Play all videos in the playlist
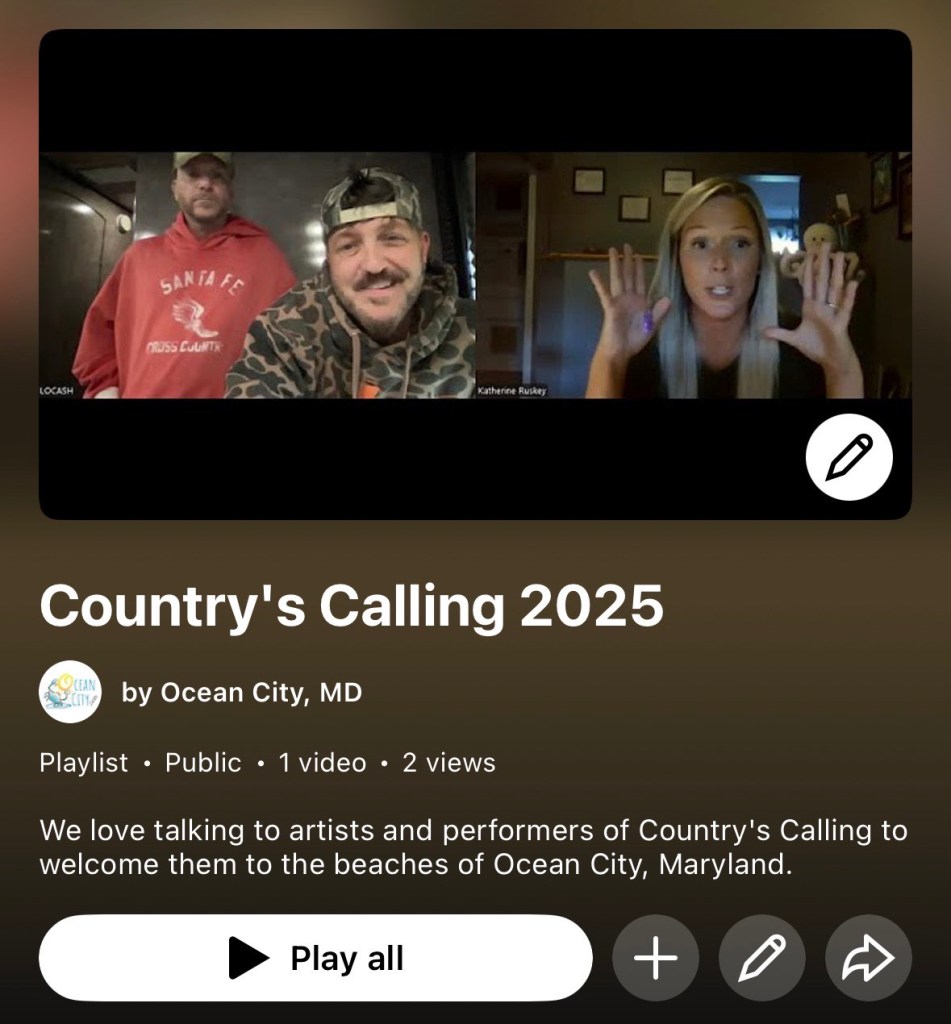The width and height of the screenshot is (951, 1024). coord(315,958)
